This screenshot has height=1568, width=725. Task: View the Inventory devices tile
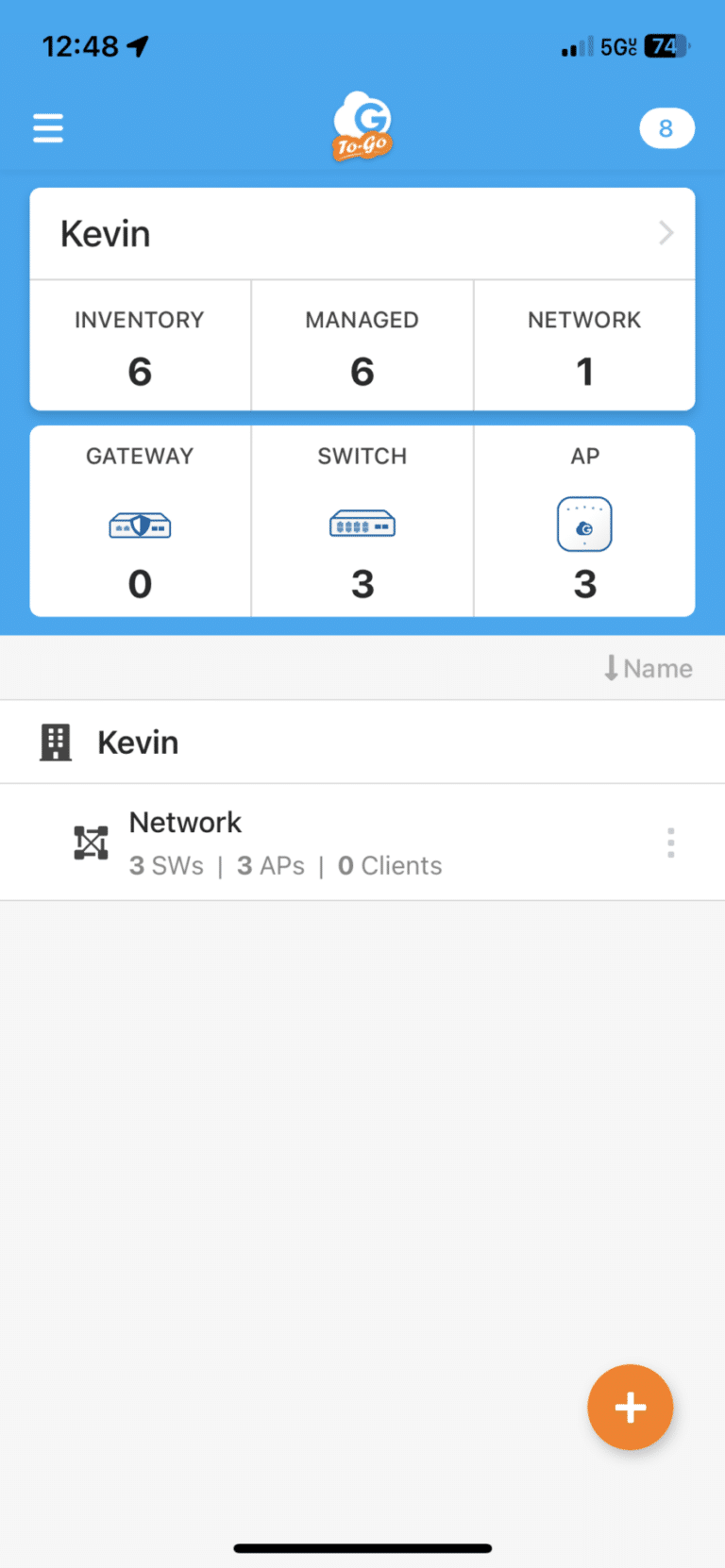tap(140, 346)
